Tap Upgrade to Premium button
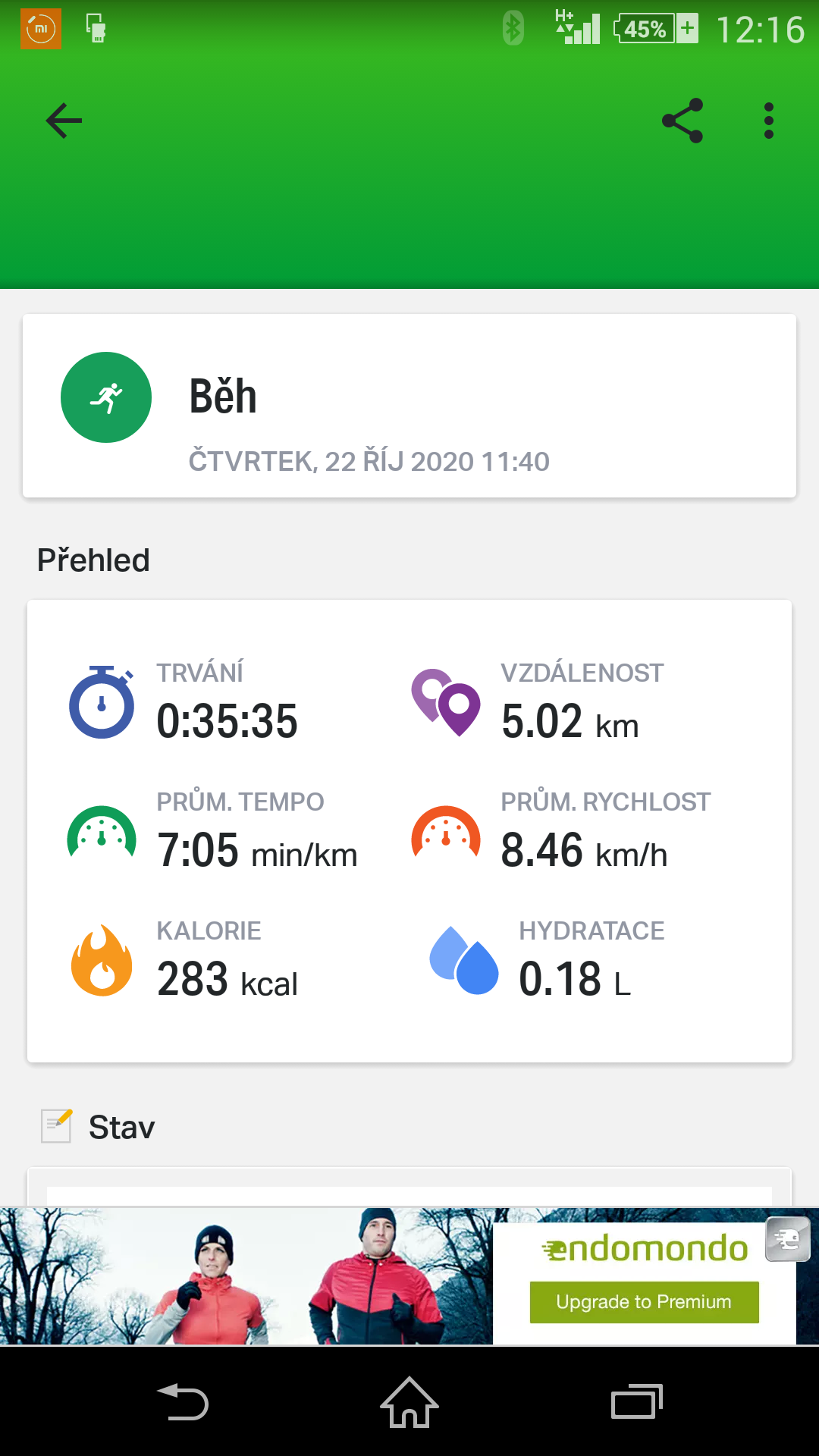Viewport: 819px width, 1456px height. 644,1302
